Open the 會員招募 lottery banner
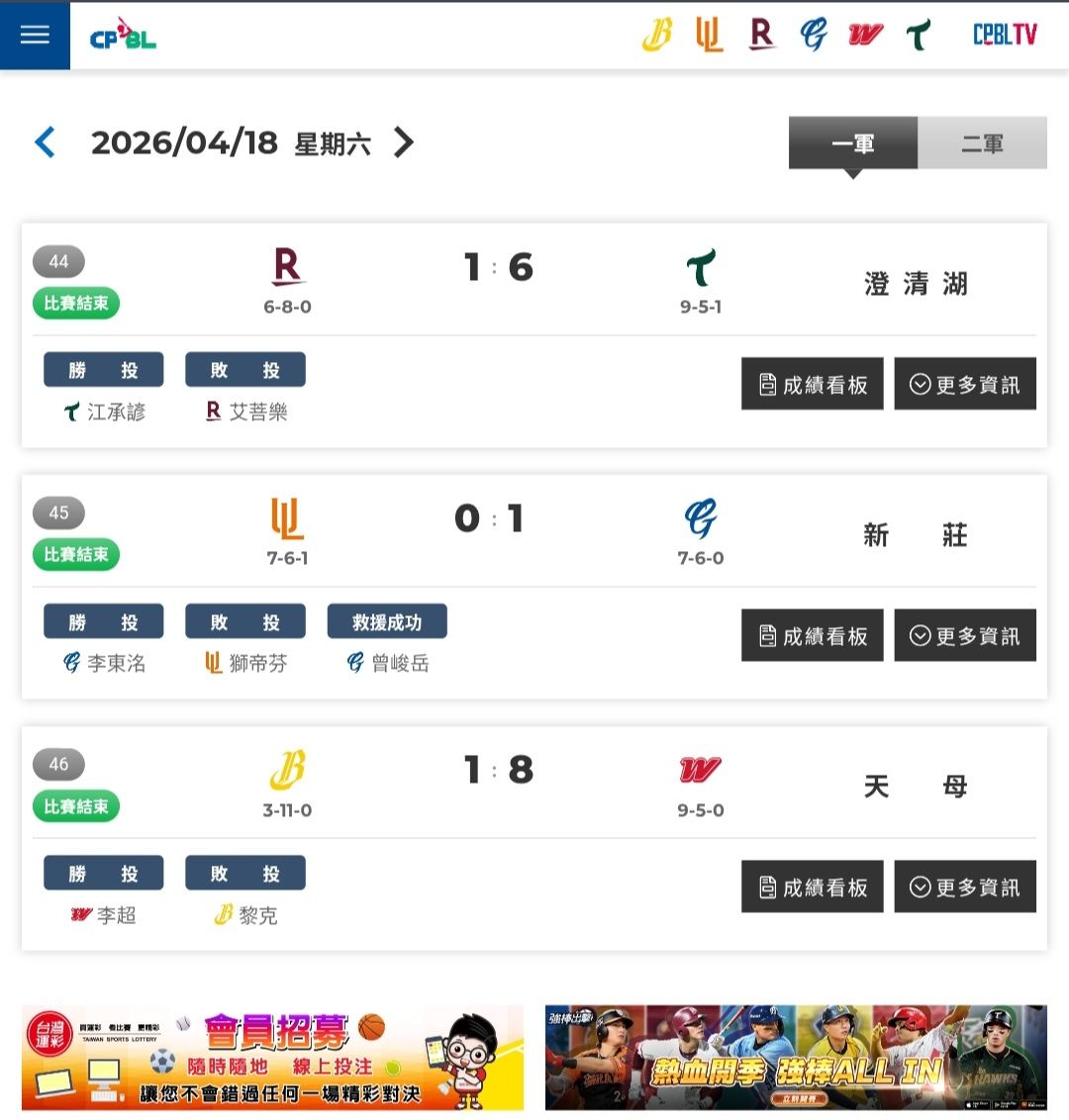Viewport: 1069px width, 1120px height. (x=273, y=1057)
